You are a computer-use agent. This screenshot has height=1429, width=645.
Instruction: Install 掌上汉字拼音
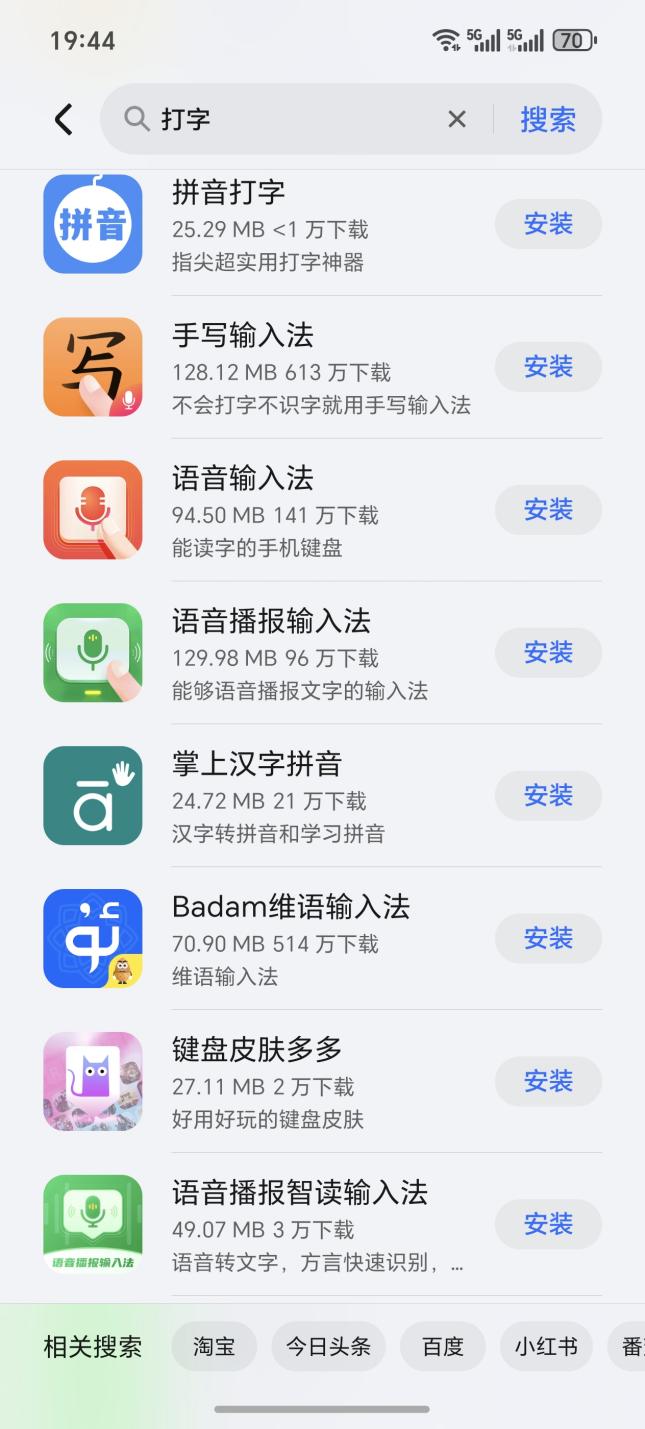point(548,796)
